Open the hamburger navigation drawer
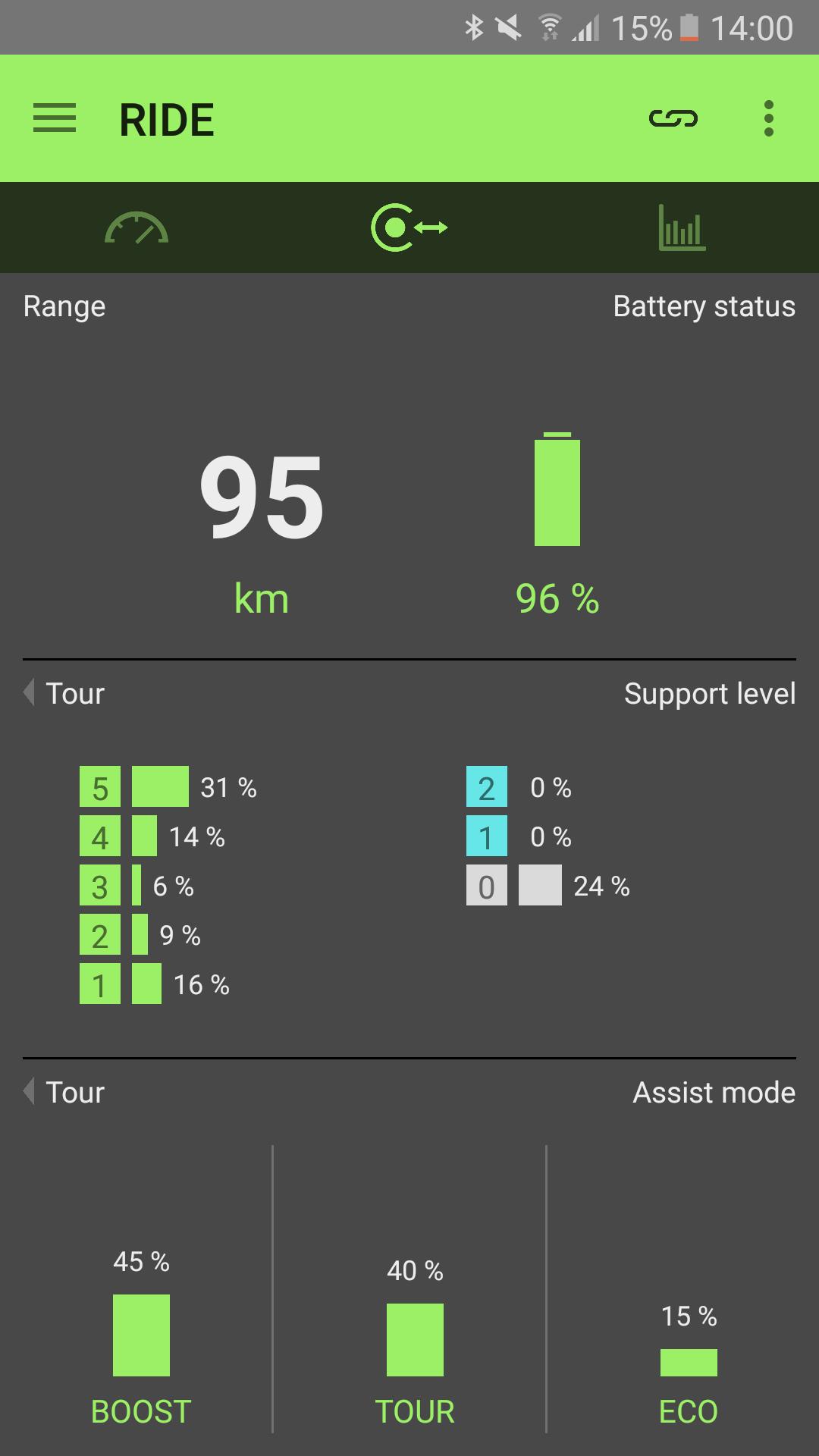This screenshot has width=819, height=1456. [x=55, y=118]
